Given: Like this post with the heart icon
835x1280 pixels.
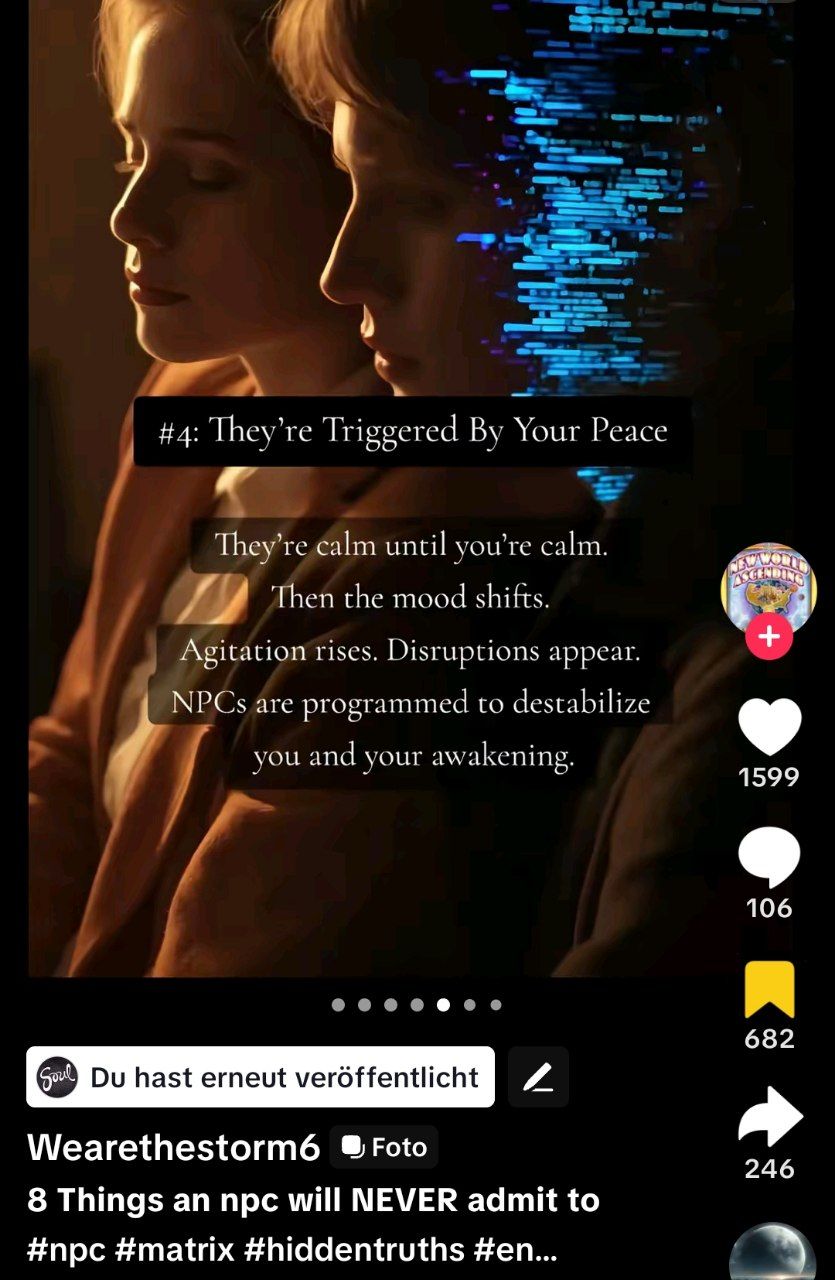Looking at the screenshot, I should pyautogui.click(x=769, y=727).
